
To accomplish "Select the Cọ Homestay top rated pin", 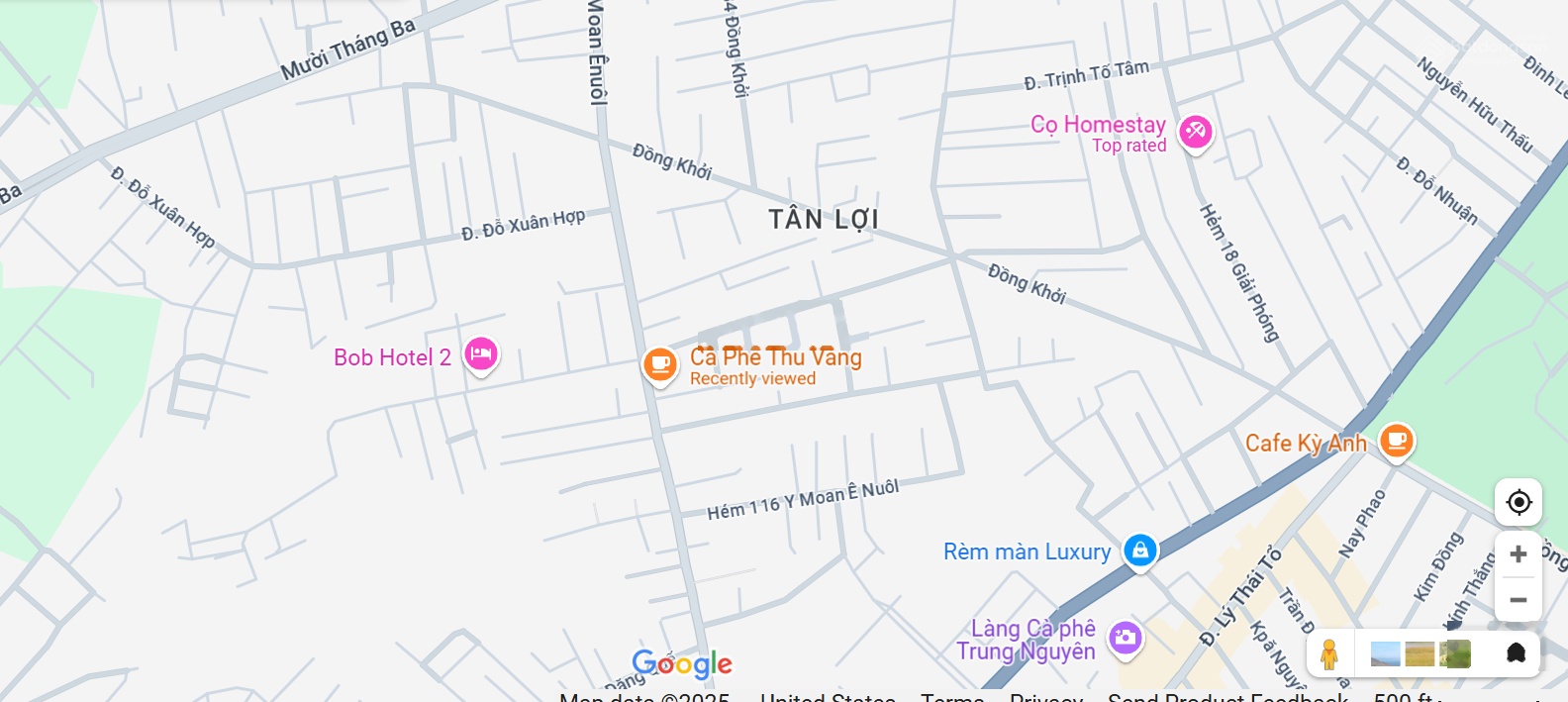I will pyautogui.click(x=1195, y=132).
